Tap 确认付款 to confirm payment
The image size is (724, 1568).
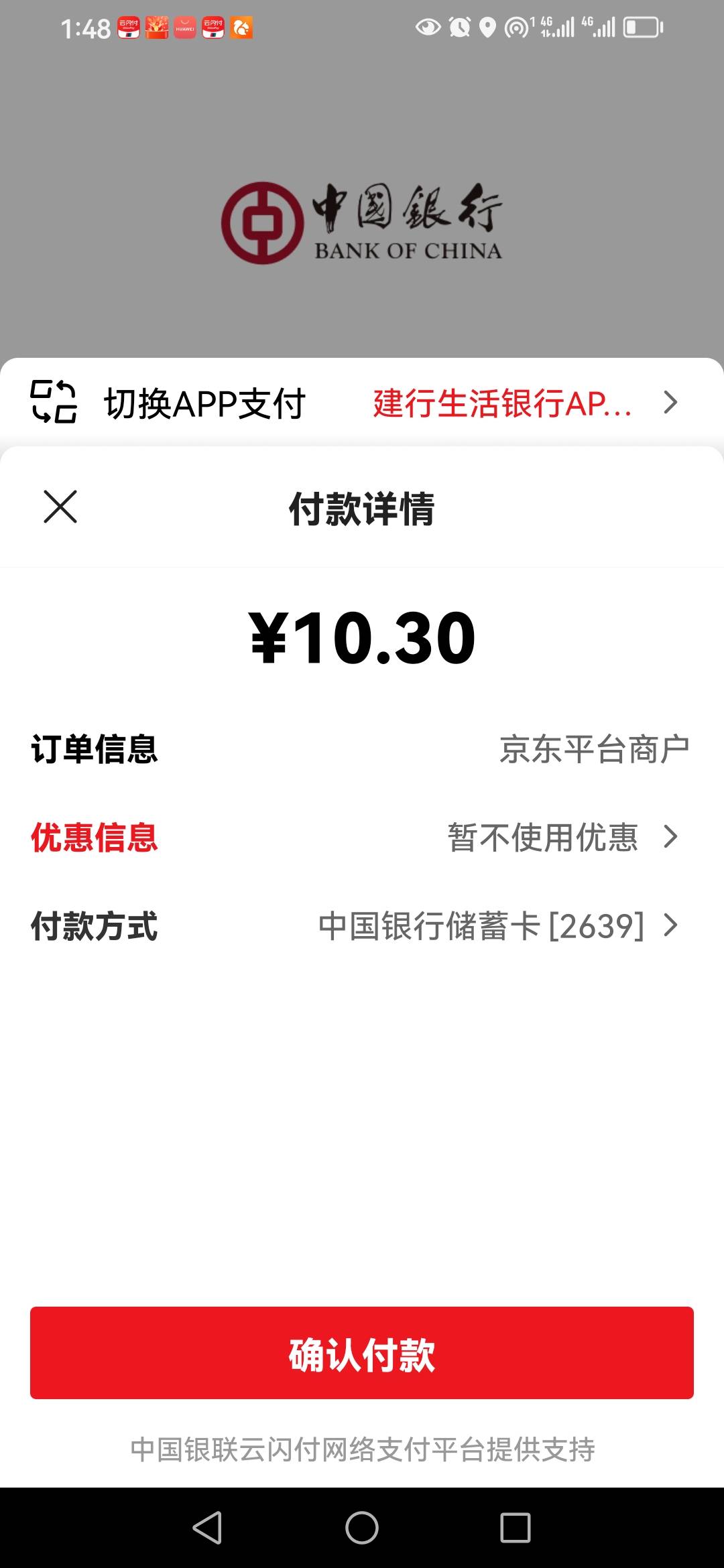(x=362, y=1353)
